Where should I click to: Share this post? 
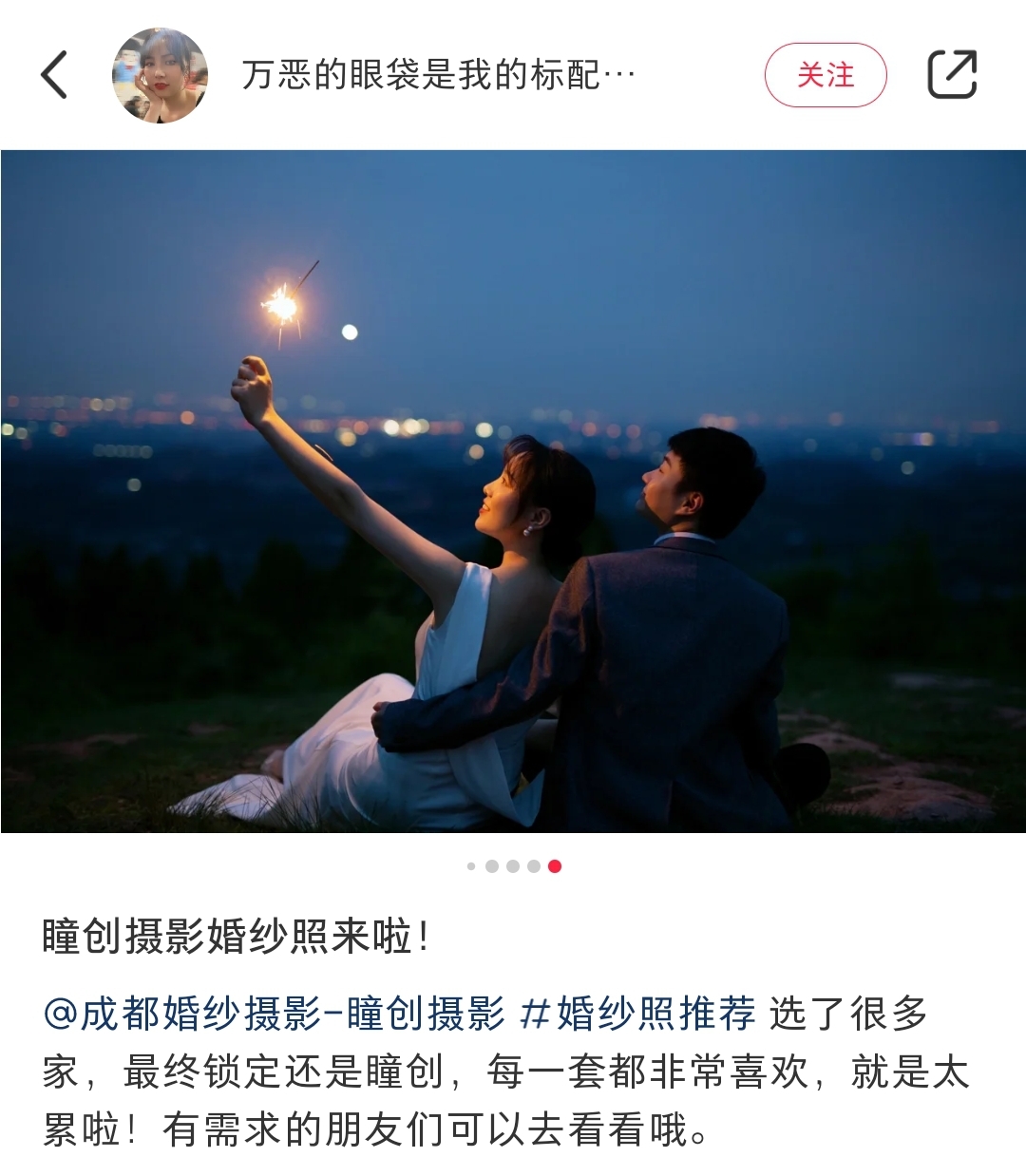point(951,75)
